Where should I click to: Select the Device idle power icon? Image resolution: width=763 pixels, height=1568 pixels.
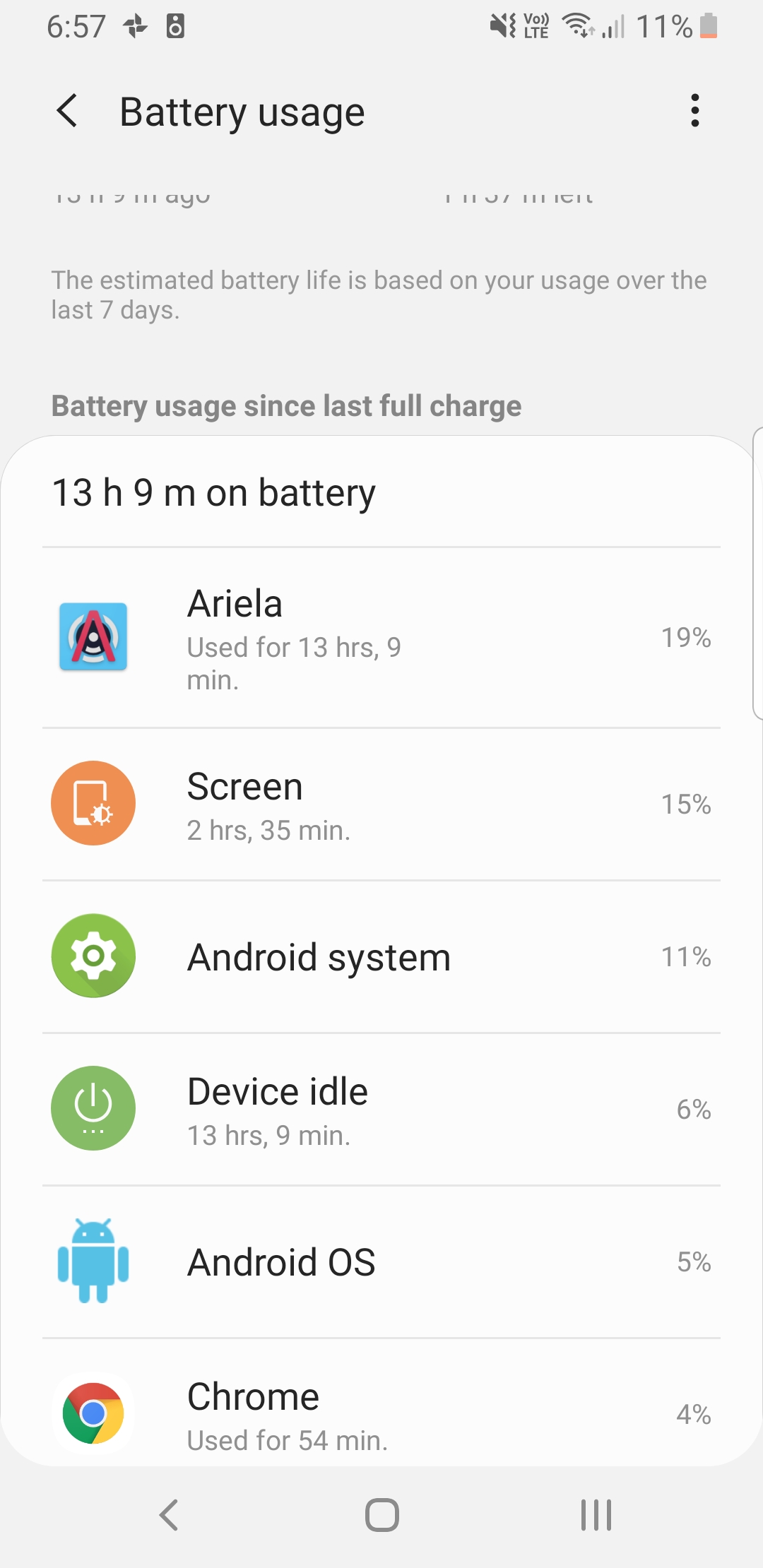pos(93,1108)
